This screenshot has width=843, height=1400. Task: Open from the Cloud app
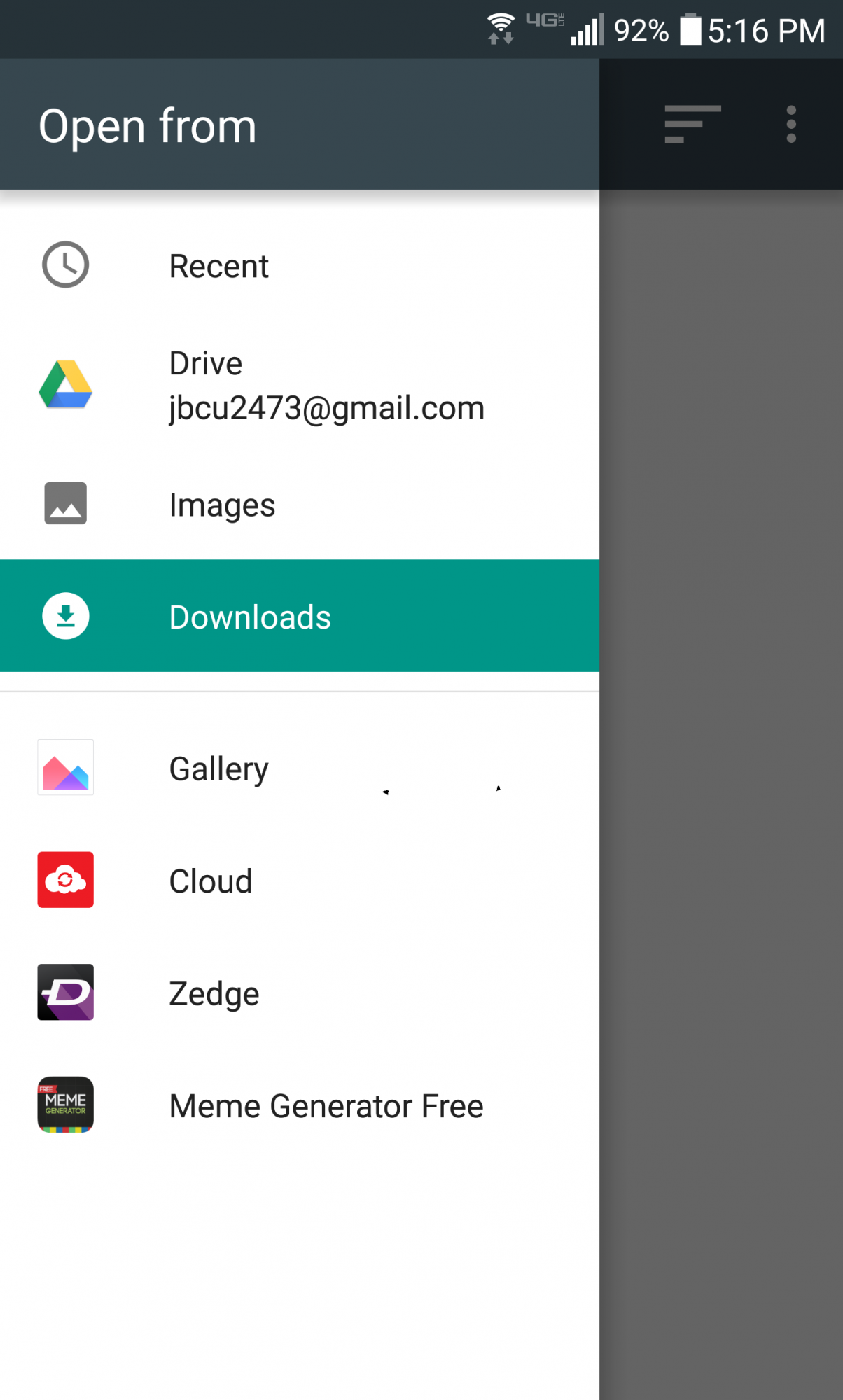click(300, 880)
